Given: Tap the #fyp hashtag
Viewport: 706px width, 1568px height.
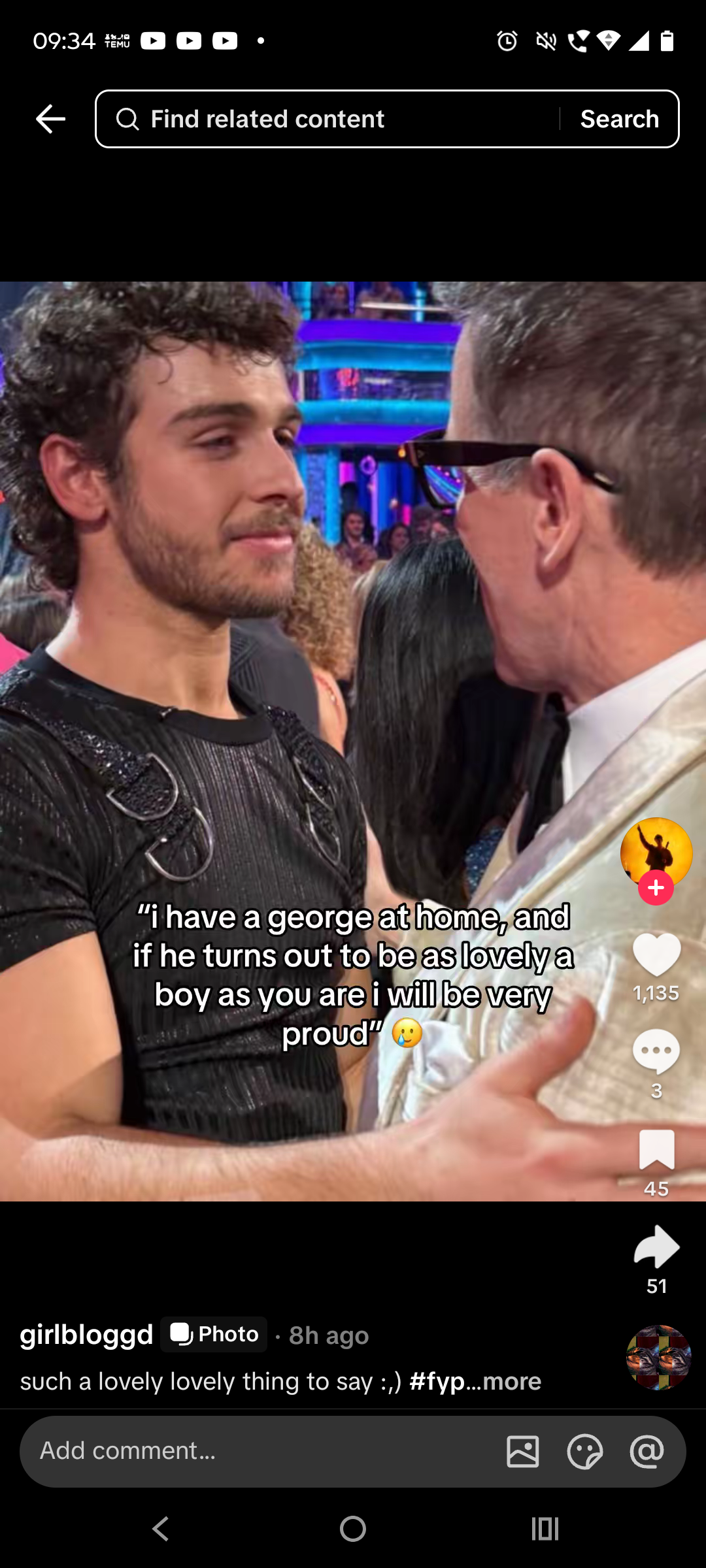Looking at the screenshot, I should pos(437,1381).
